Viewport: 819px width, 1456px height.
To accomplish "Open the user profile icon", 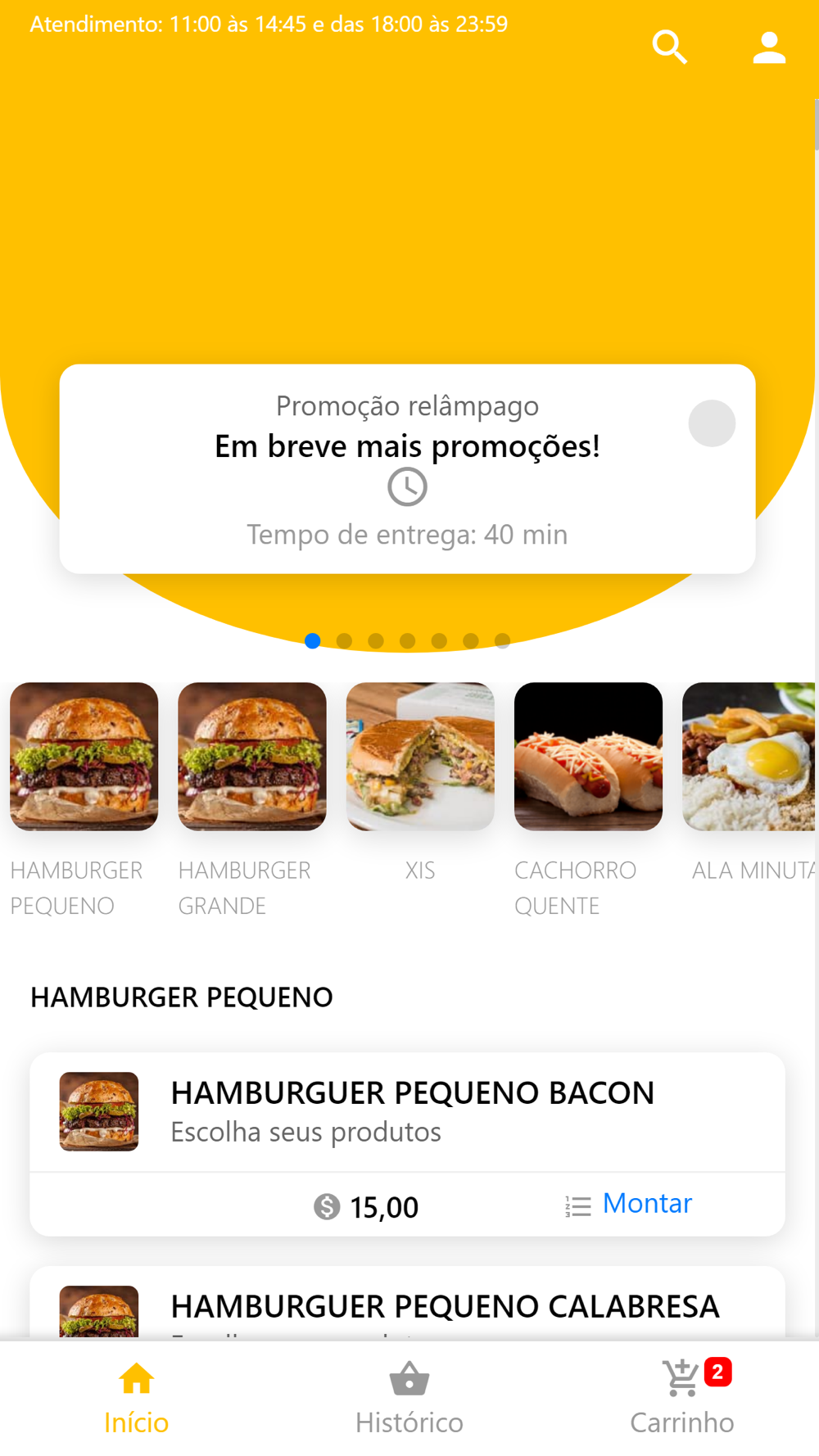I will [x=769, y=47].
